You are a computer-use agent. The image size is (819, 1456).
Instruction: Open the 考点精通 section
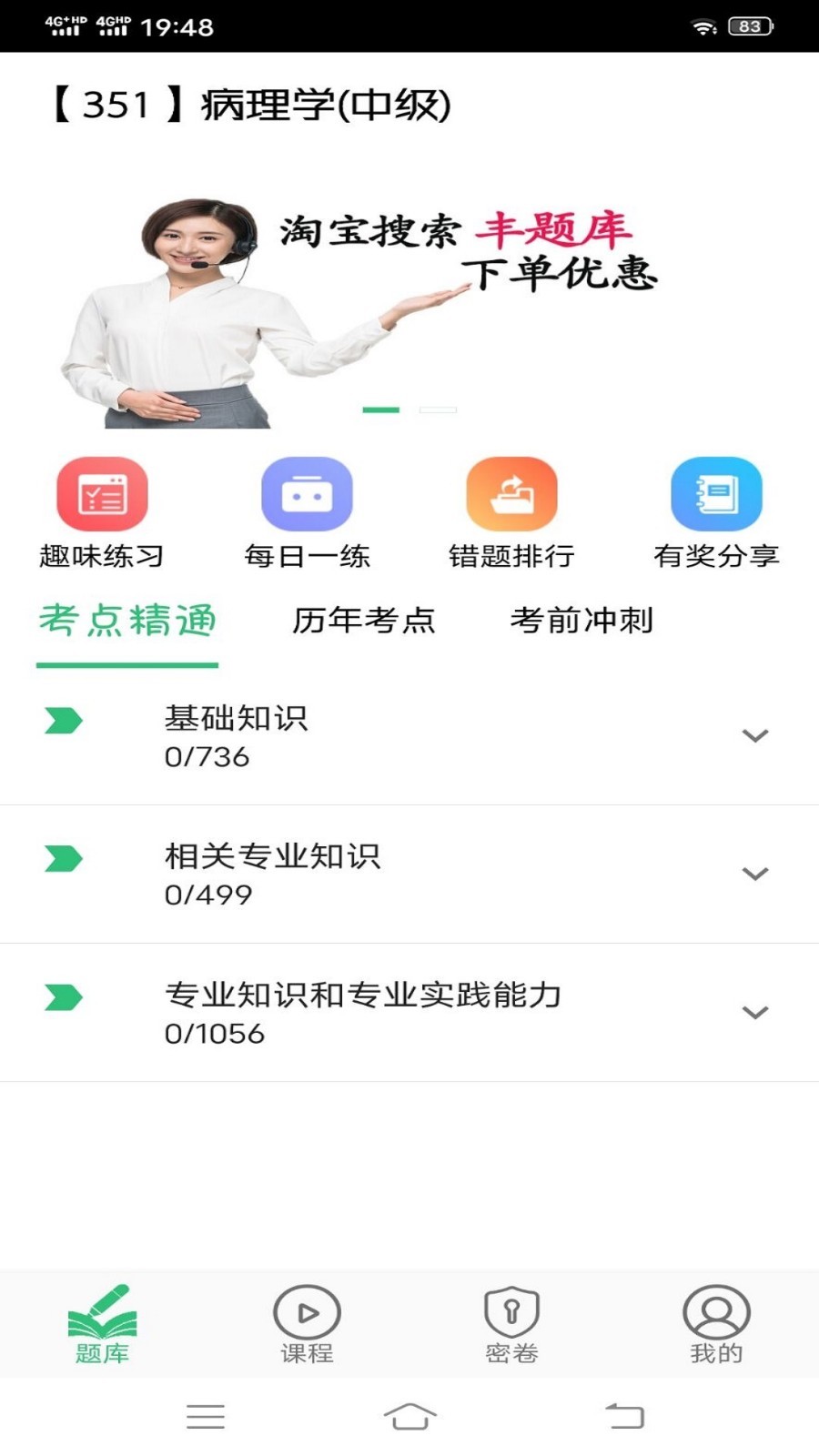click(x=126, y=621)
